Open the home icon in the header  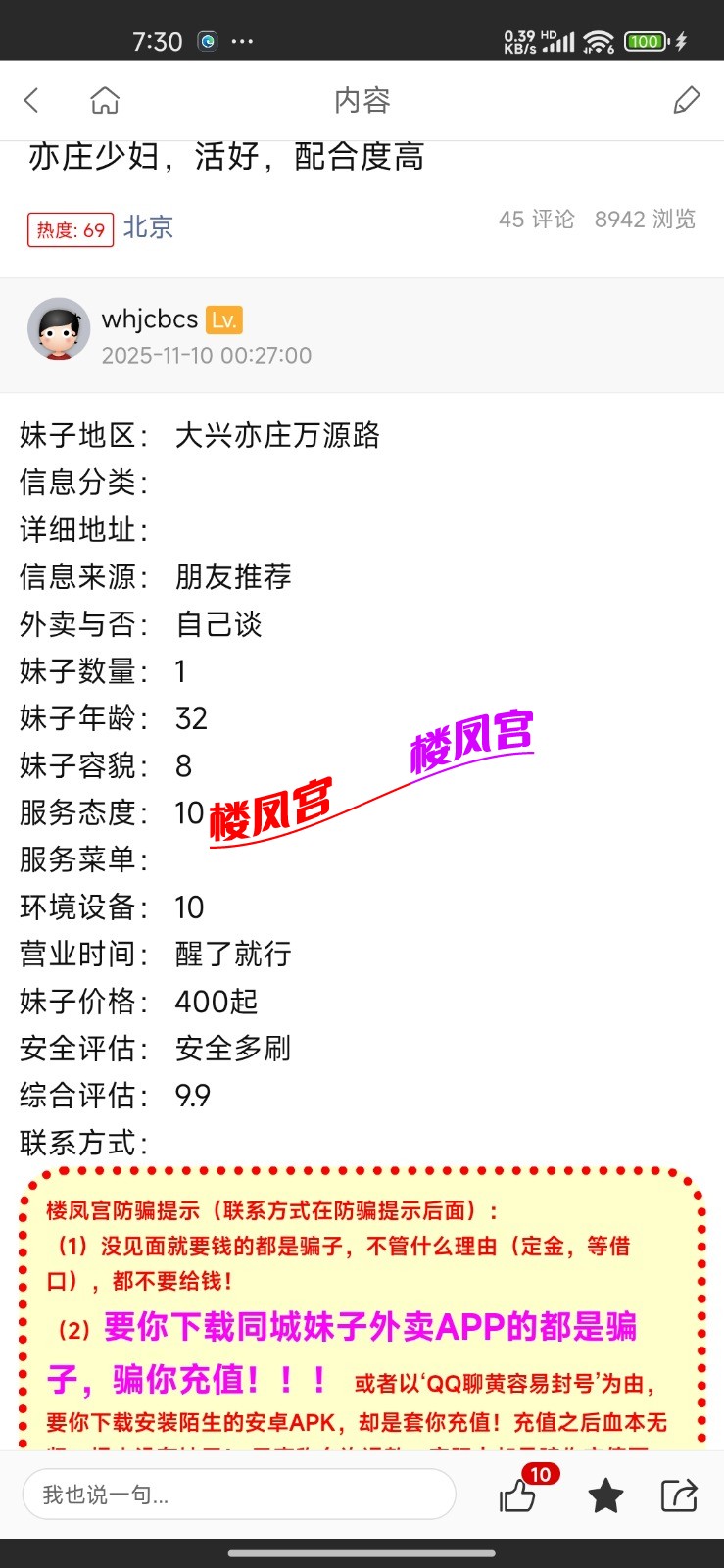tap(105, 100)
